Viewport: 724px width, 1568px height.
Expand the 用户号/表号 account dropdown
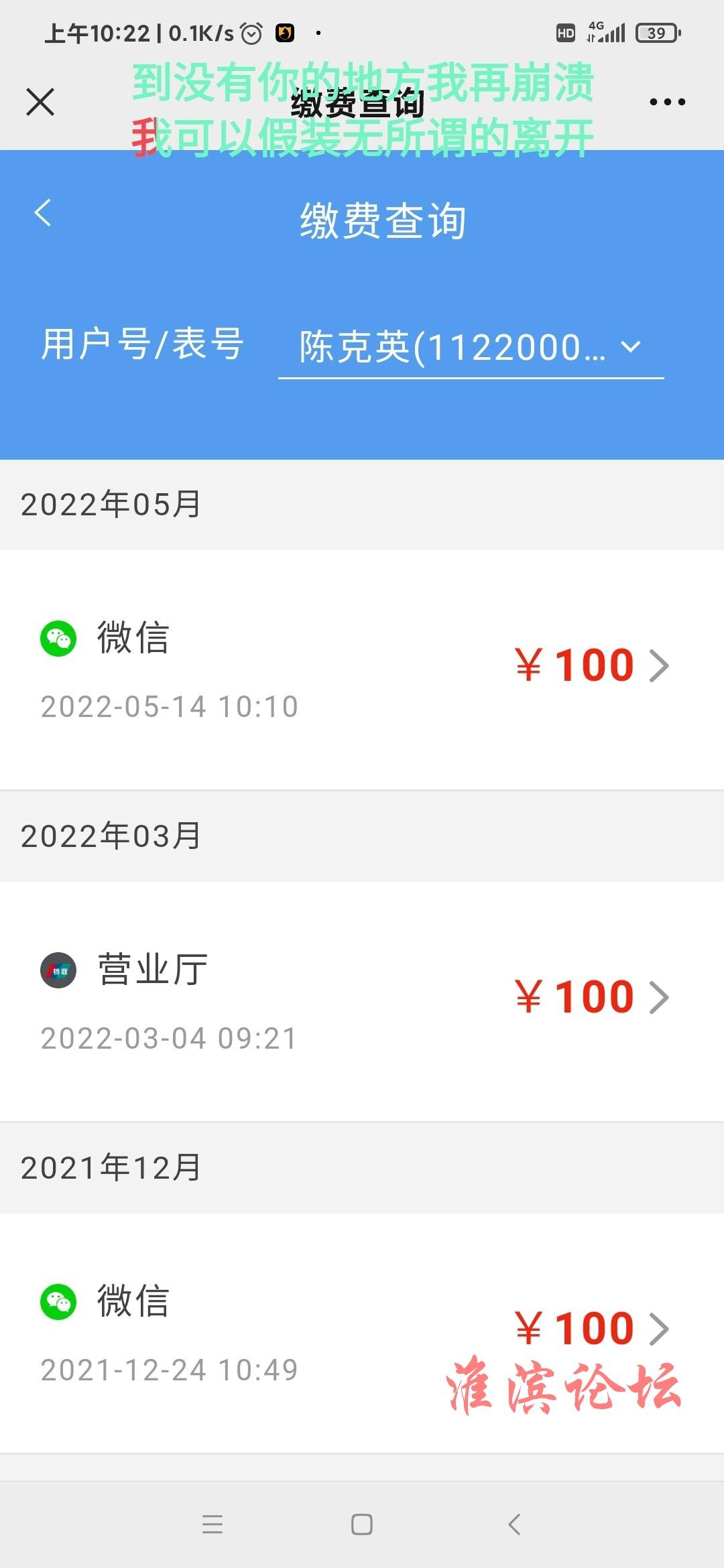click(x=471, y=348)
